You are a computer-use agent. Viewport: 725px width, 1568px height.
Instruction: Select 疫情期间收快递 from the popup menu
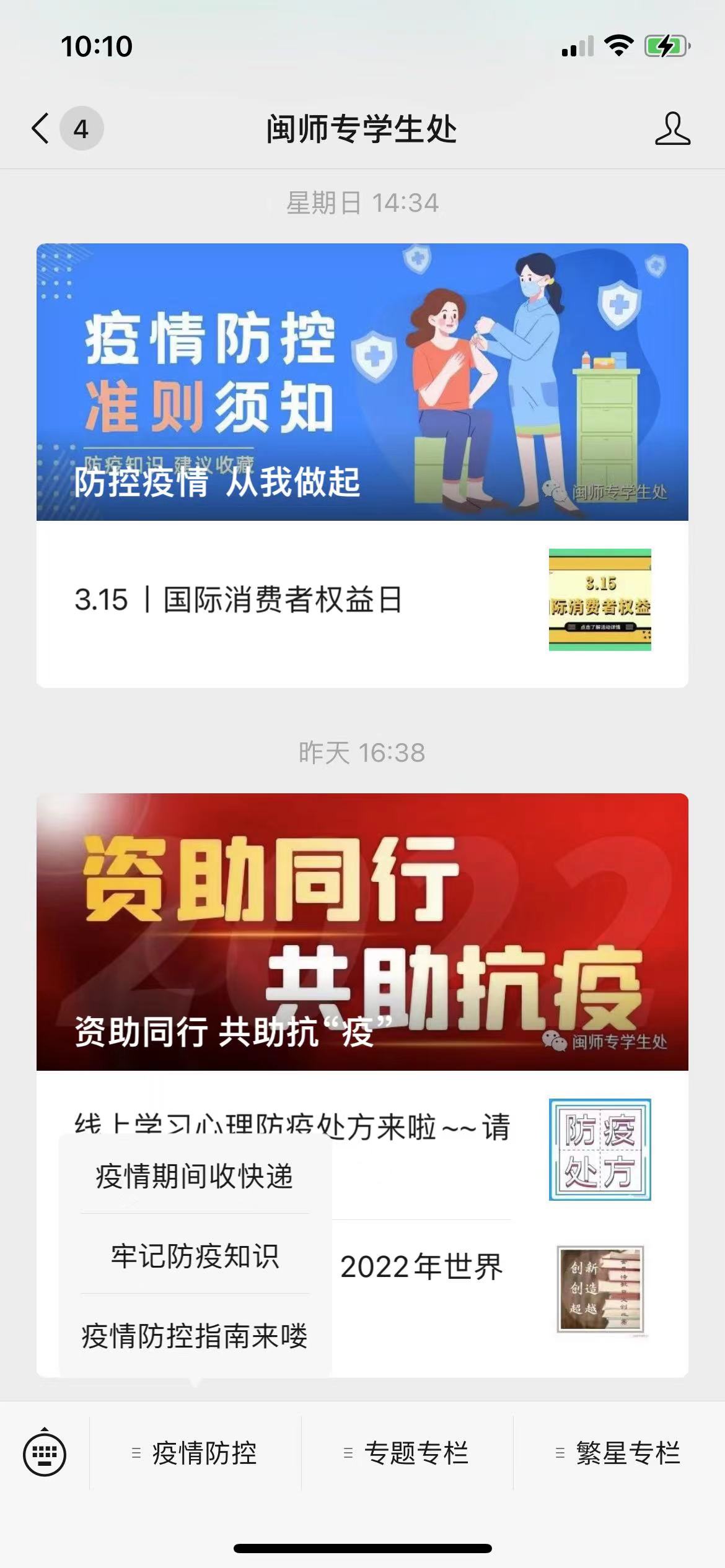pos(195,1177)
